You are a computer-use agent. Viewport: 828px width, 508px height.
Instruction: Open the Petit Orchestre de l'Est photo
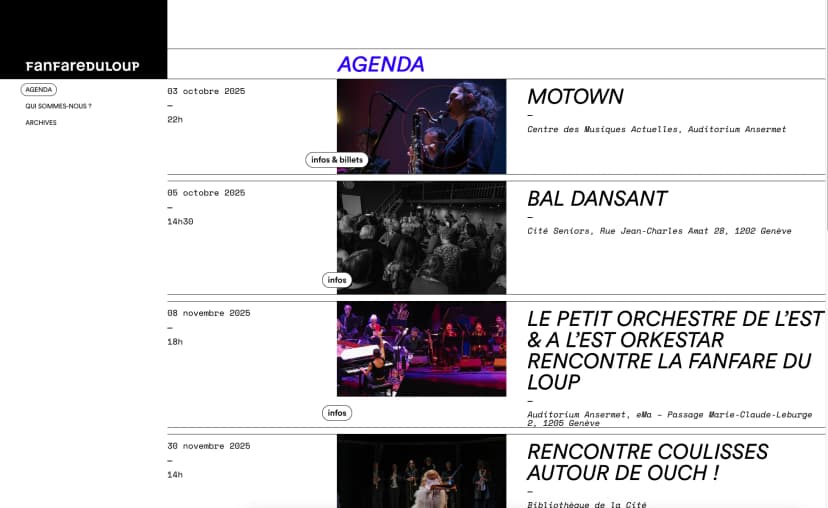421,349
